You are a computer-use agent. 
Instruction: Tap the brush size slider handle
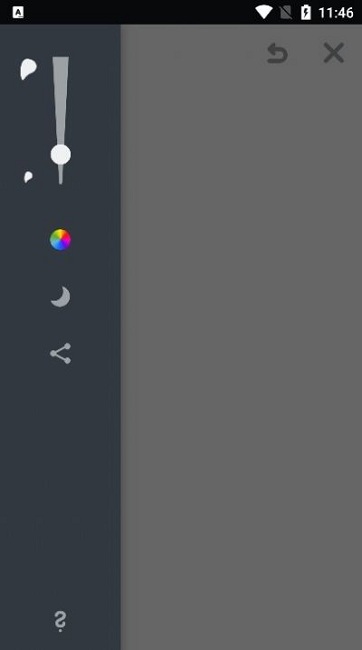61,155
